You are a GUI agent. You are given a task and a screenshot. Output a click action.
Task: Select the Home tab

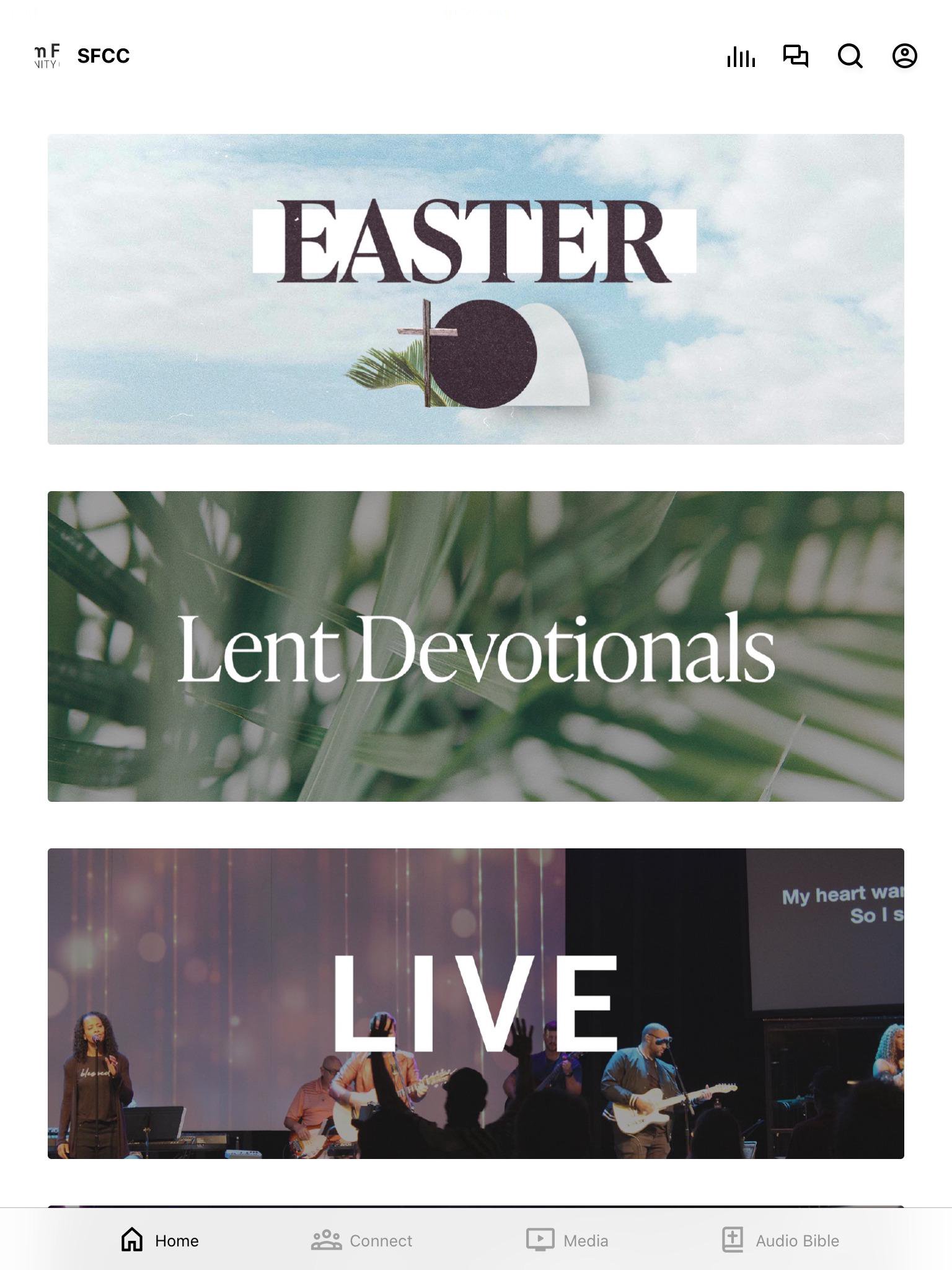(160, 1240)
